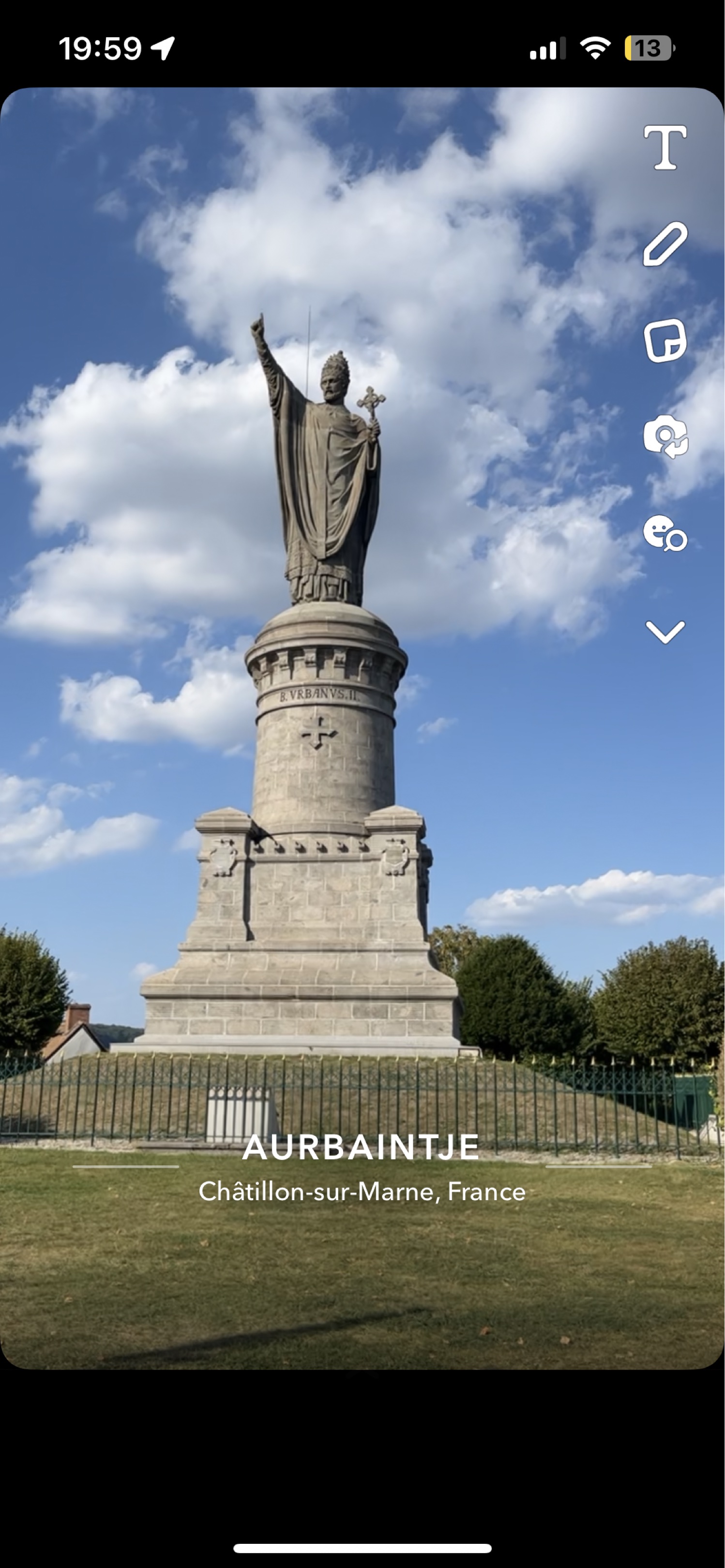Add text with the T tool

(665, 147)
